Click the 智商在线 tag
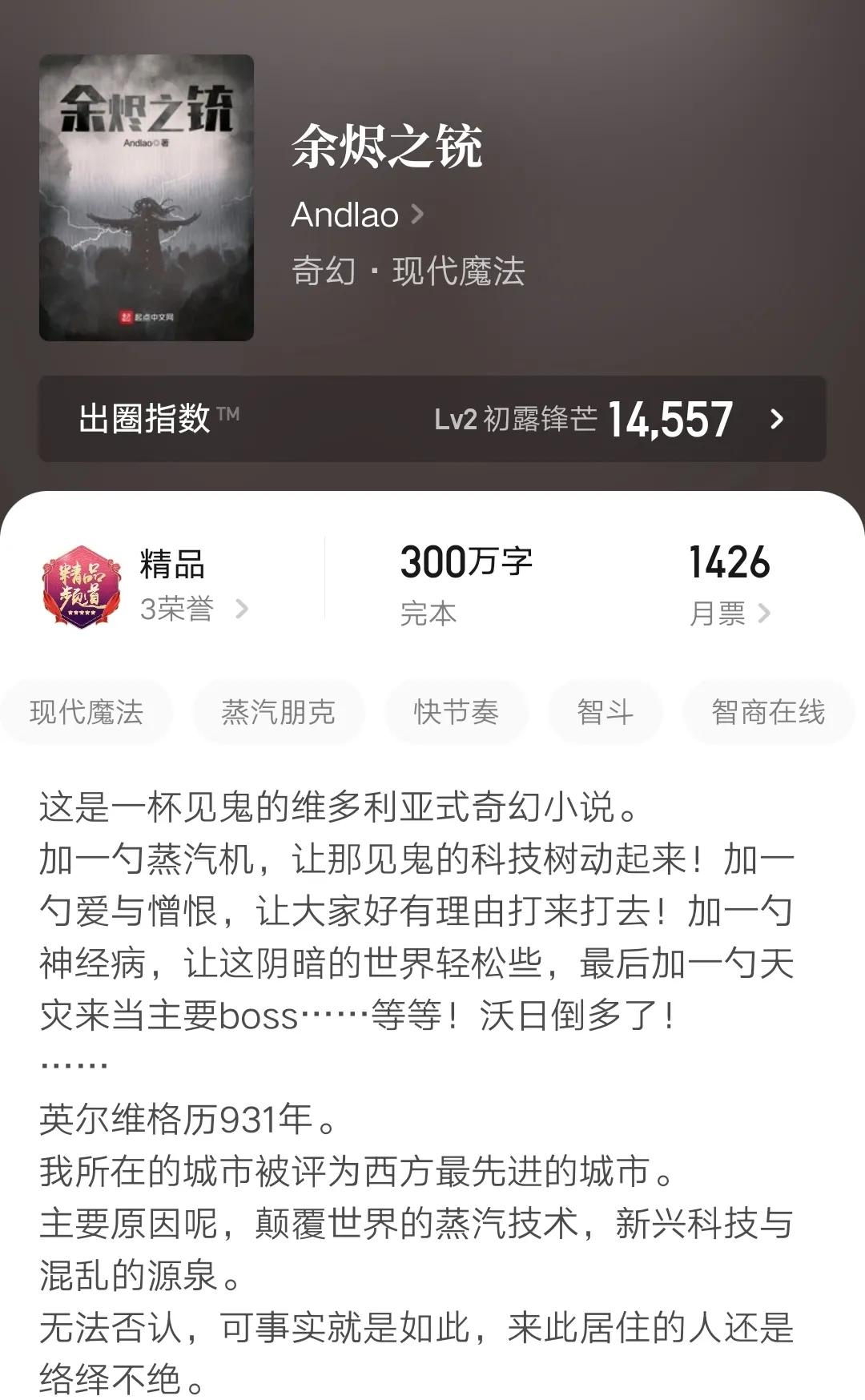Screen dimensions: 865x1400 [766, 711]
